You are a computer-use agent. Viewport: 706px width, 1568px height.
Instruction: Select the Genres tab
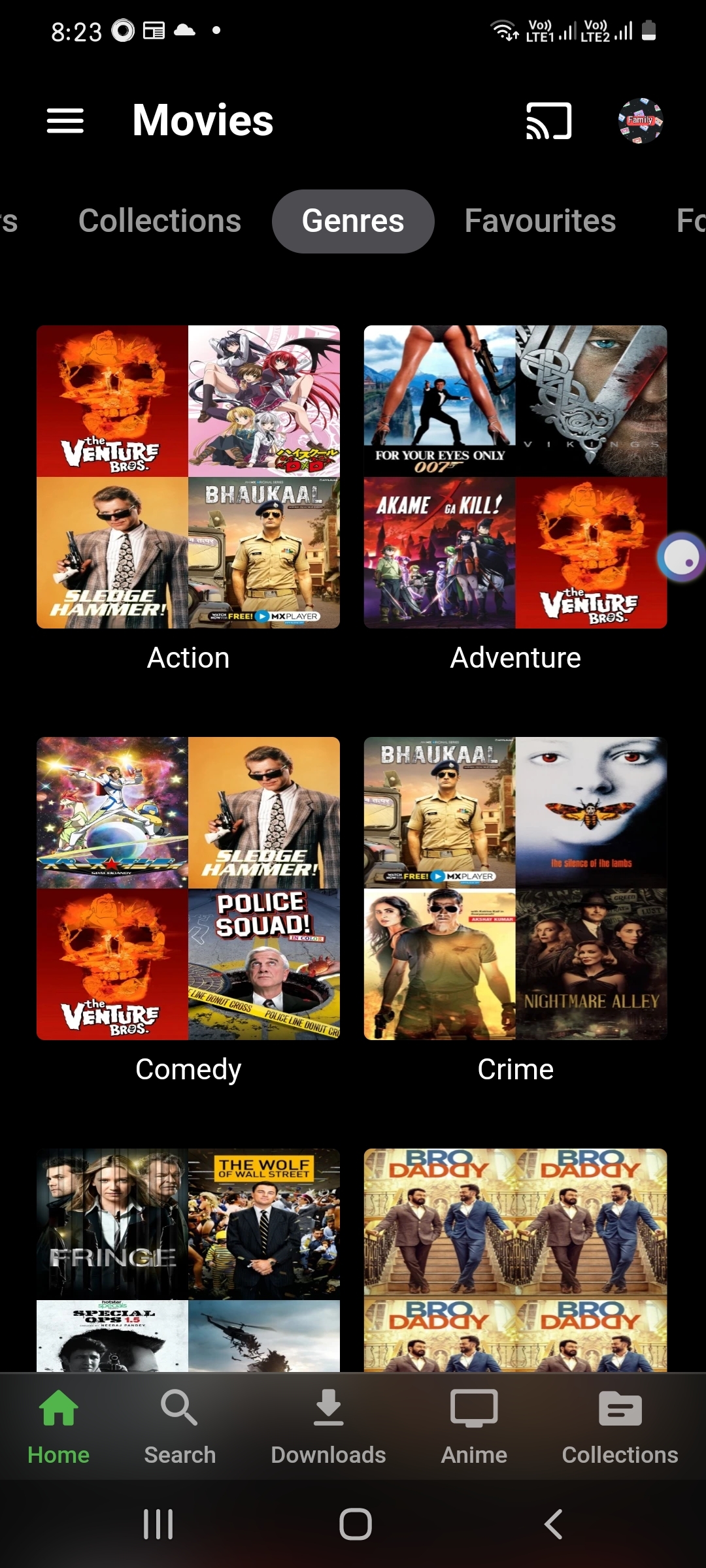tap(353, 221)
